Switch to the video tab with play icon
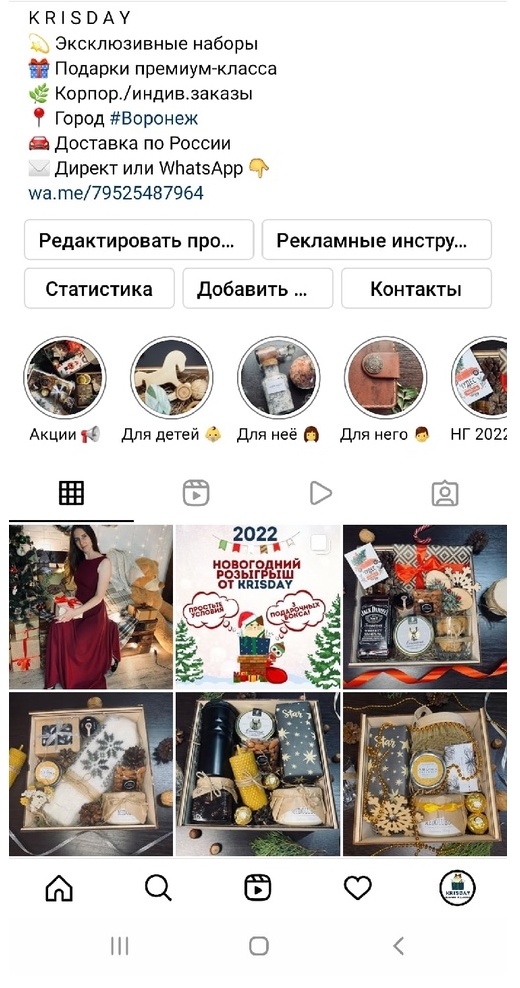The image size is (520, 988). coord(321,493)
